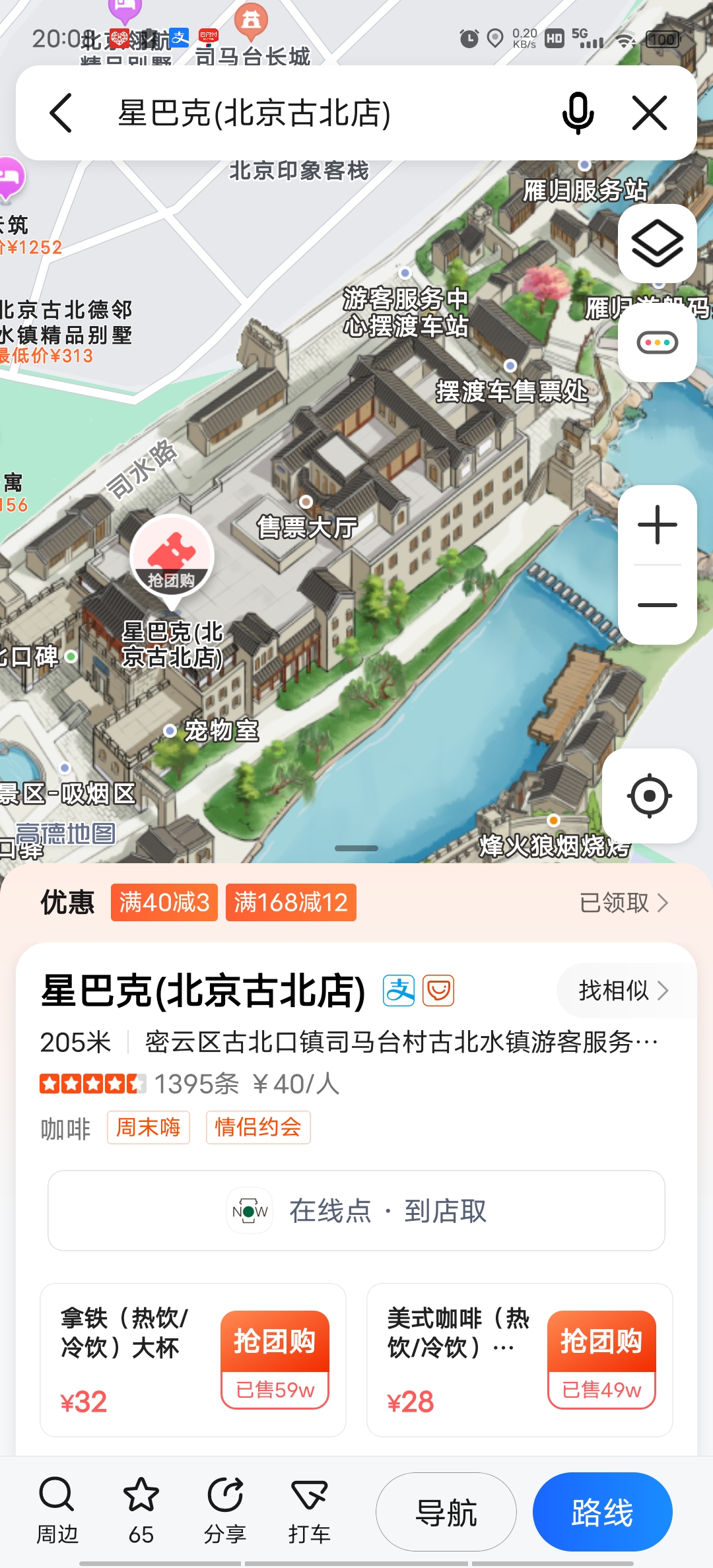Open the map layers selector
This screenshot has width=713, height=1568.
pos(657,244)
